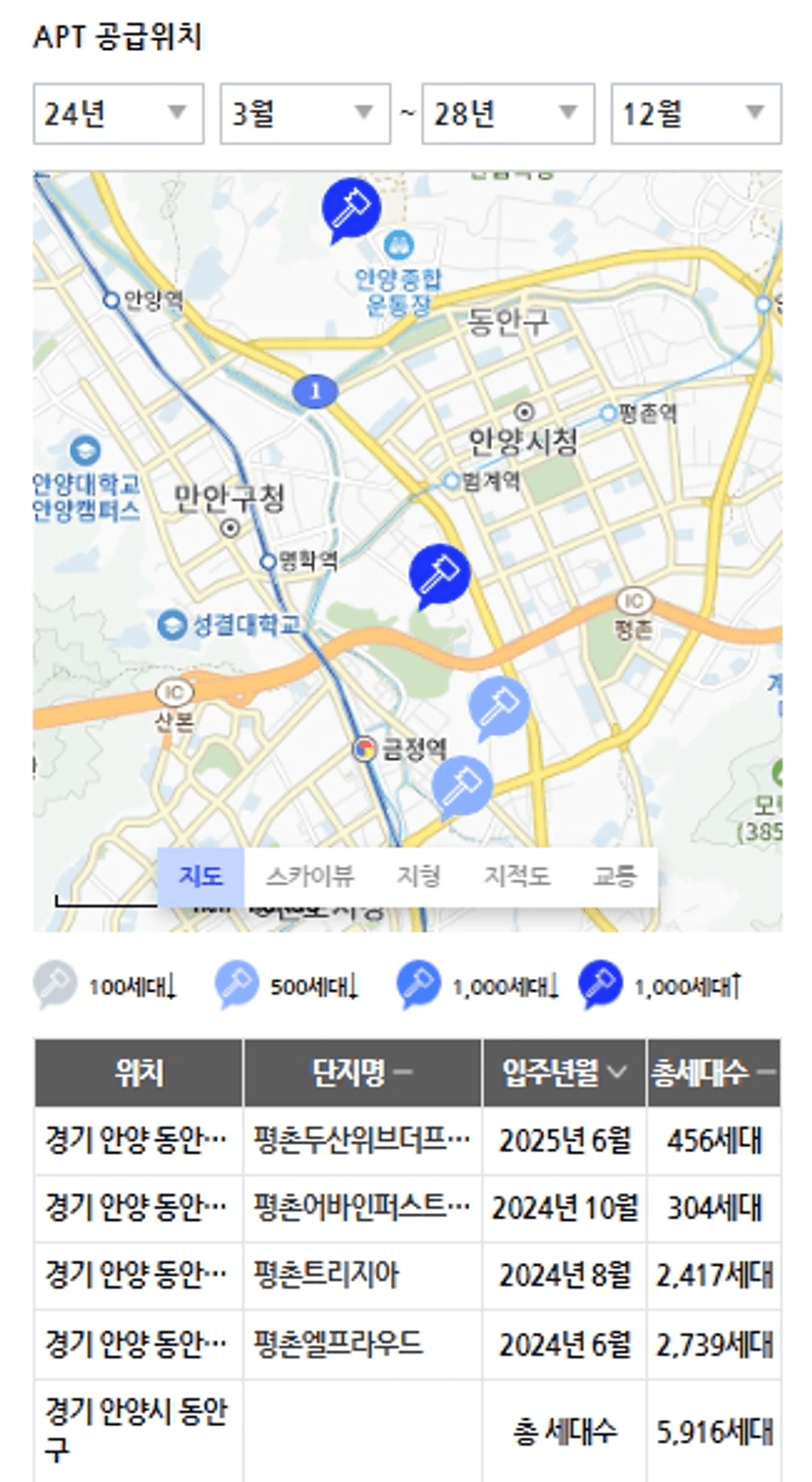Sort table by 입주년월 column

pyautogui.click(x=564, y=1073)
